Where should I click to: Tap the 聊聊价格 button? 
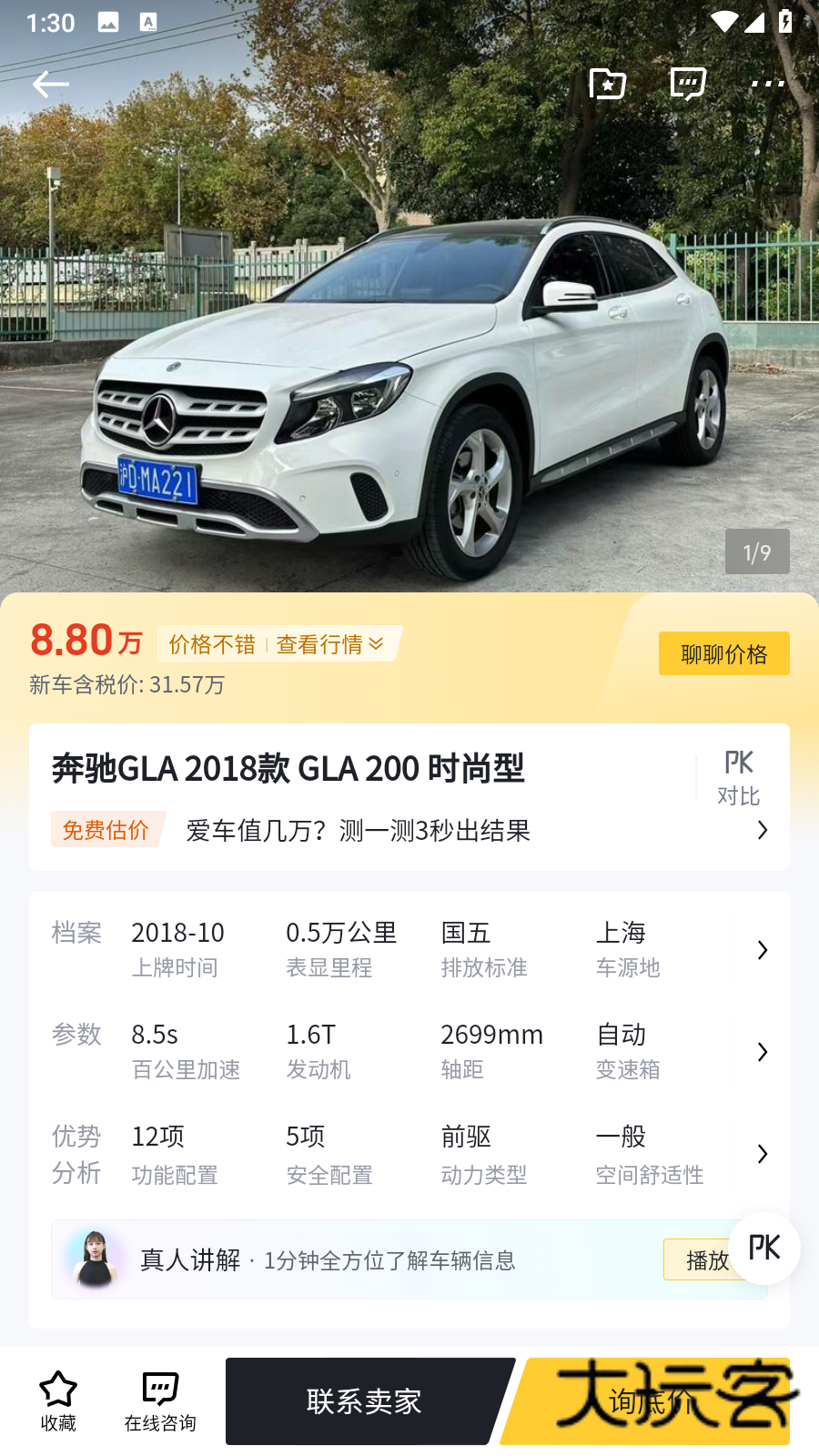[x=723, y=653]
